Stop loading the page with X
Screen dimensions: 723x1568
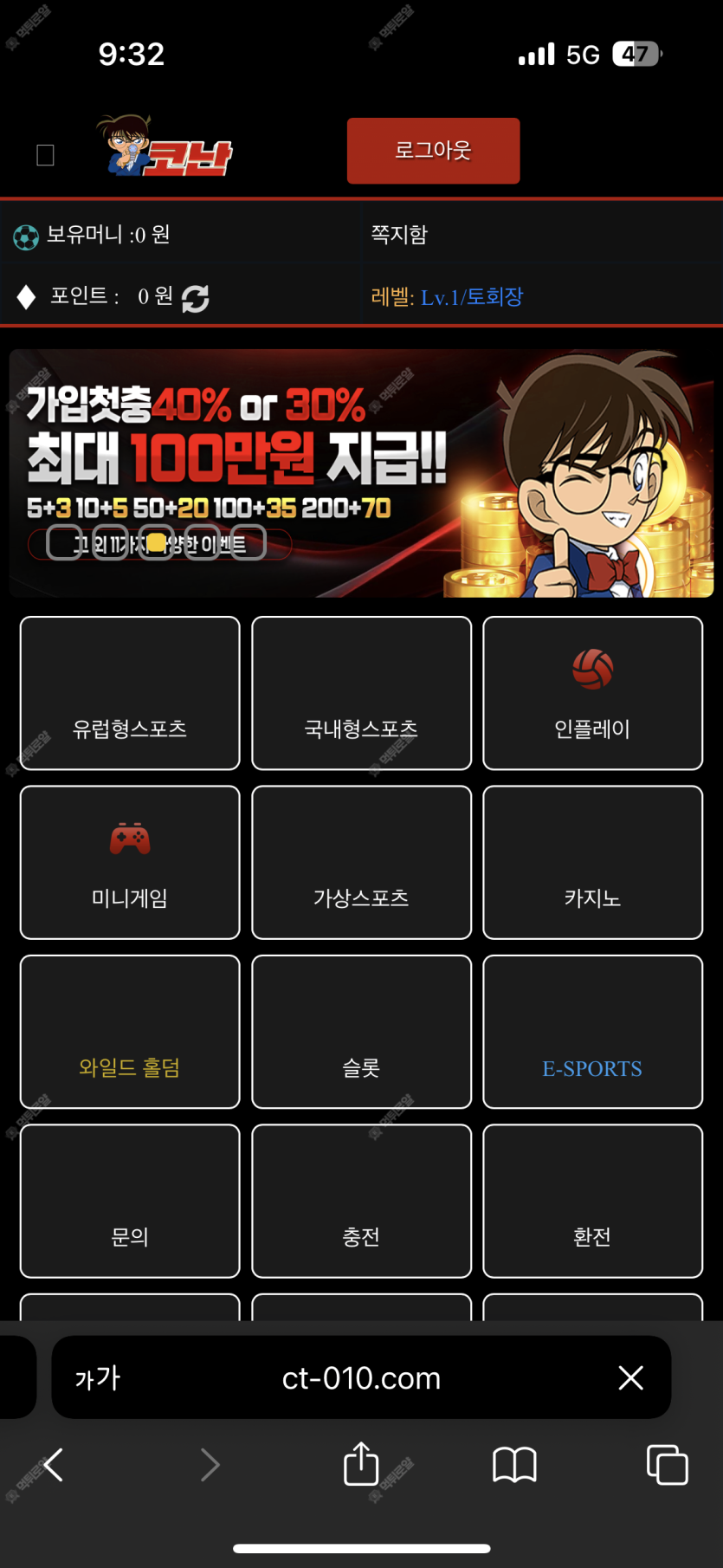pos(630,1377)
